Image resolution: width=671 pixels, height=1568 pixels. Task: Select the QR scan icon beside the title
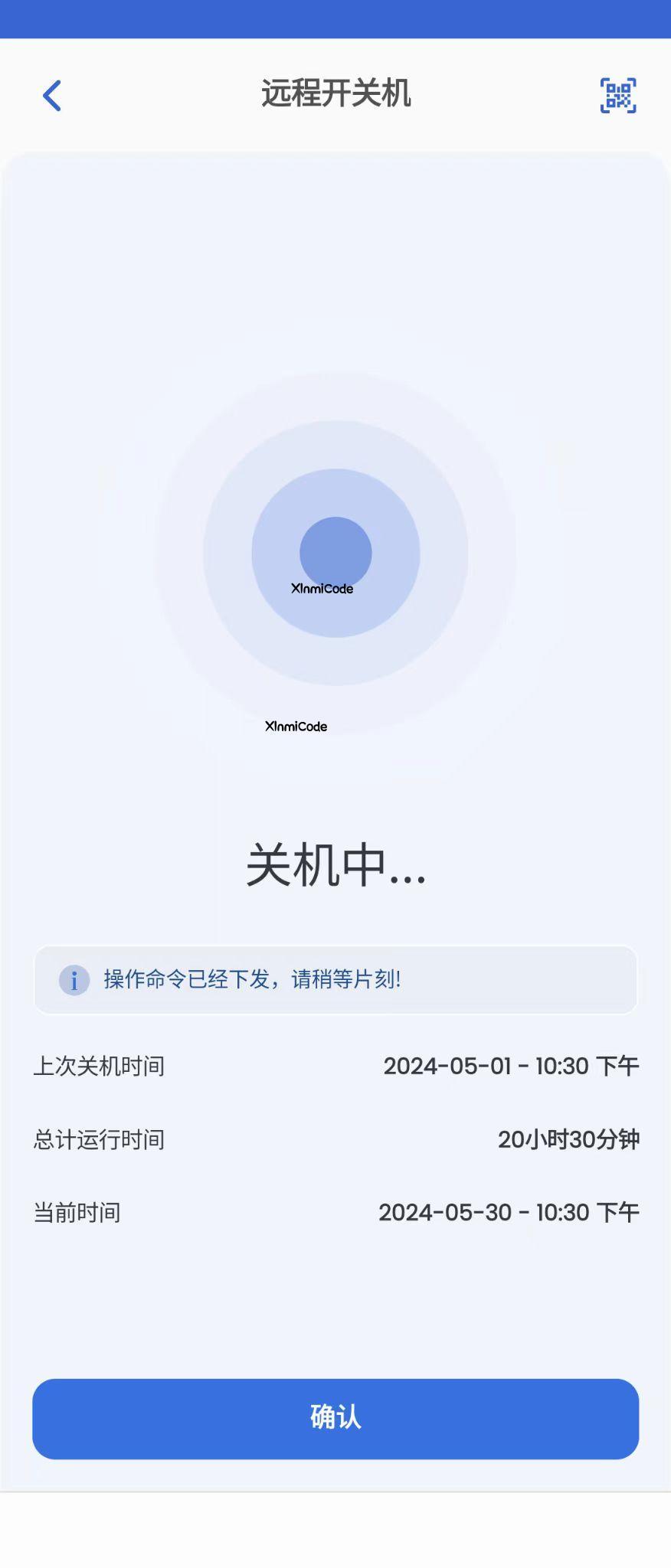click(617, 95)
